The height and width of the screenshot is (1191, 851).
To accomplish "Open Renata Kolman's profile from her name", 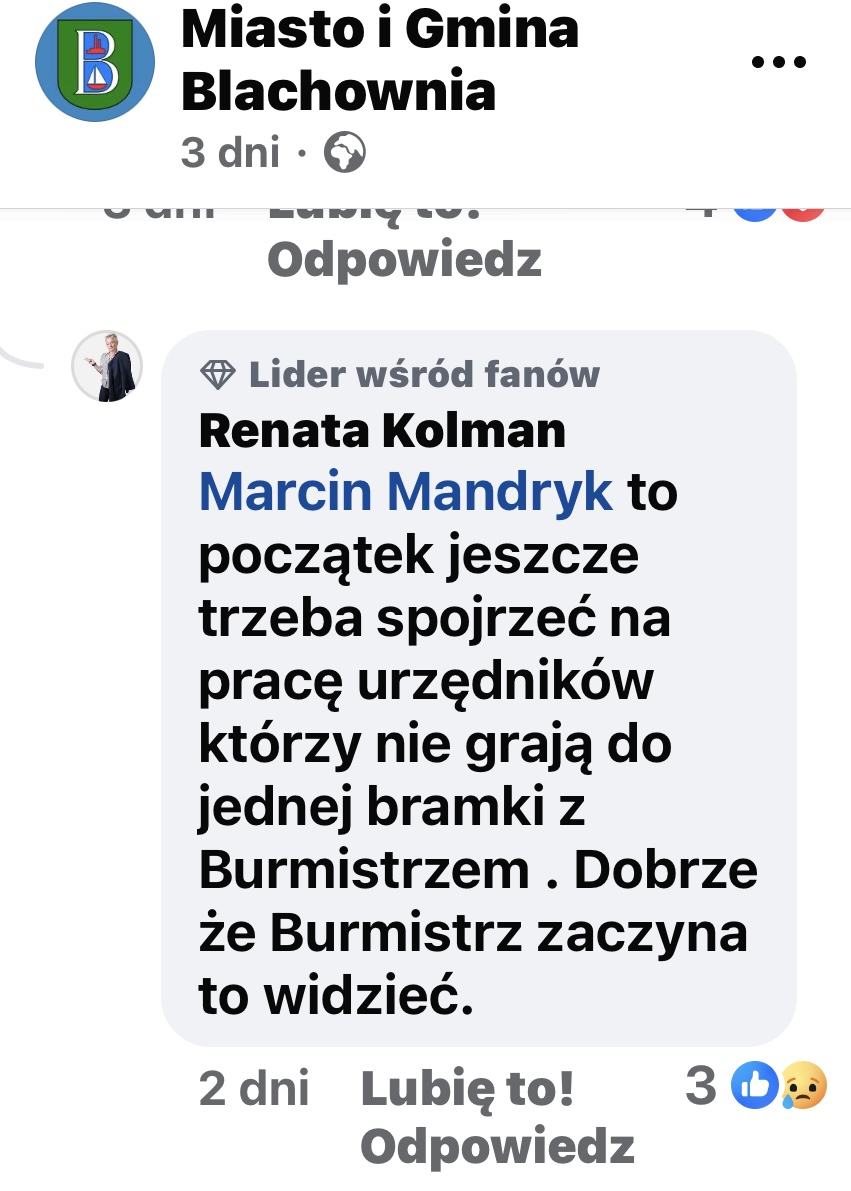I will [383, 431].
